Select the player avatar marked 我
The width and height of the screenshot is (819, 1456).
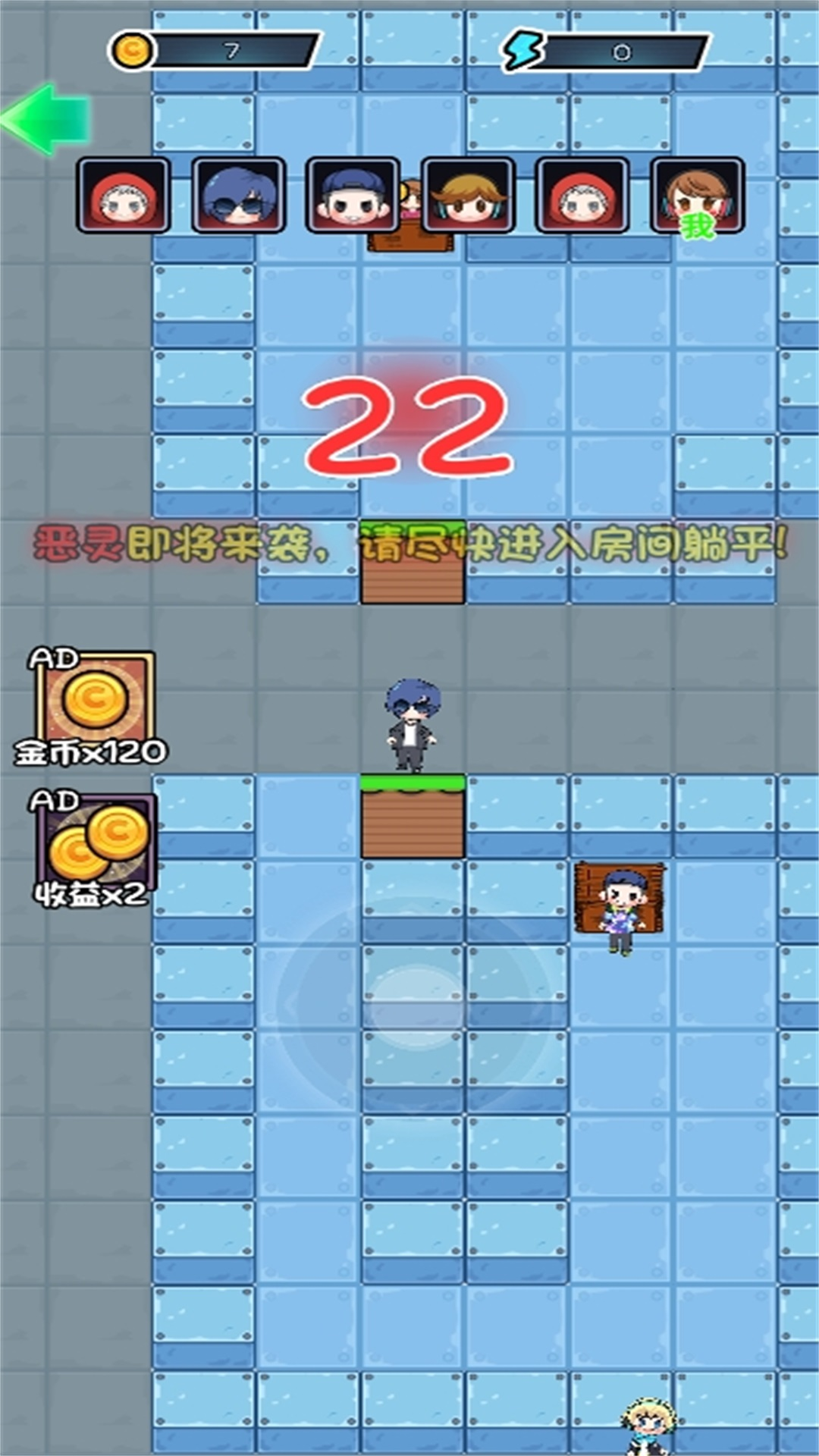(x=697, y=196)
